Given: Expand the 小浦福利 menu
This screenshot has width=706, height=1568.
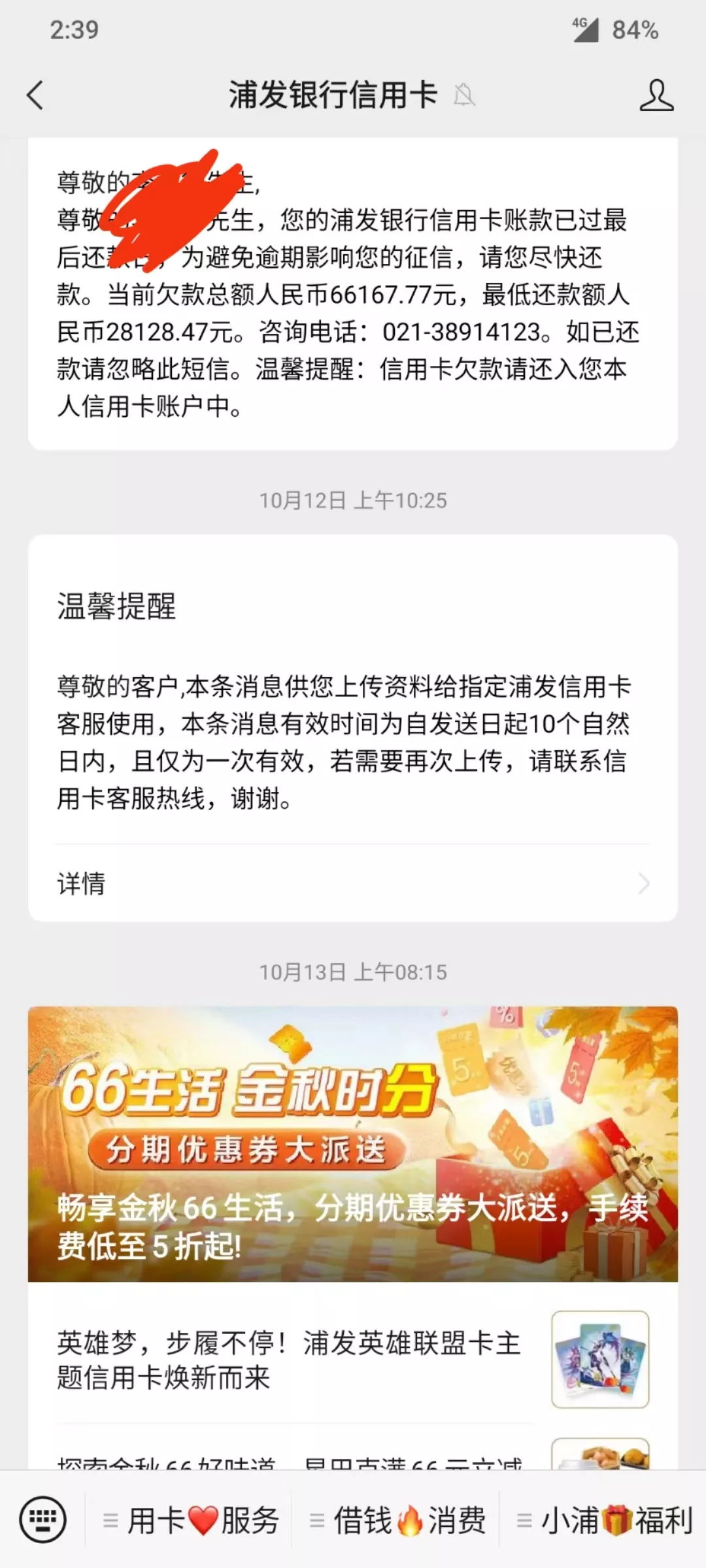Looking at the screenshot, I should click(x=604, y=1520).
